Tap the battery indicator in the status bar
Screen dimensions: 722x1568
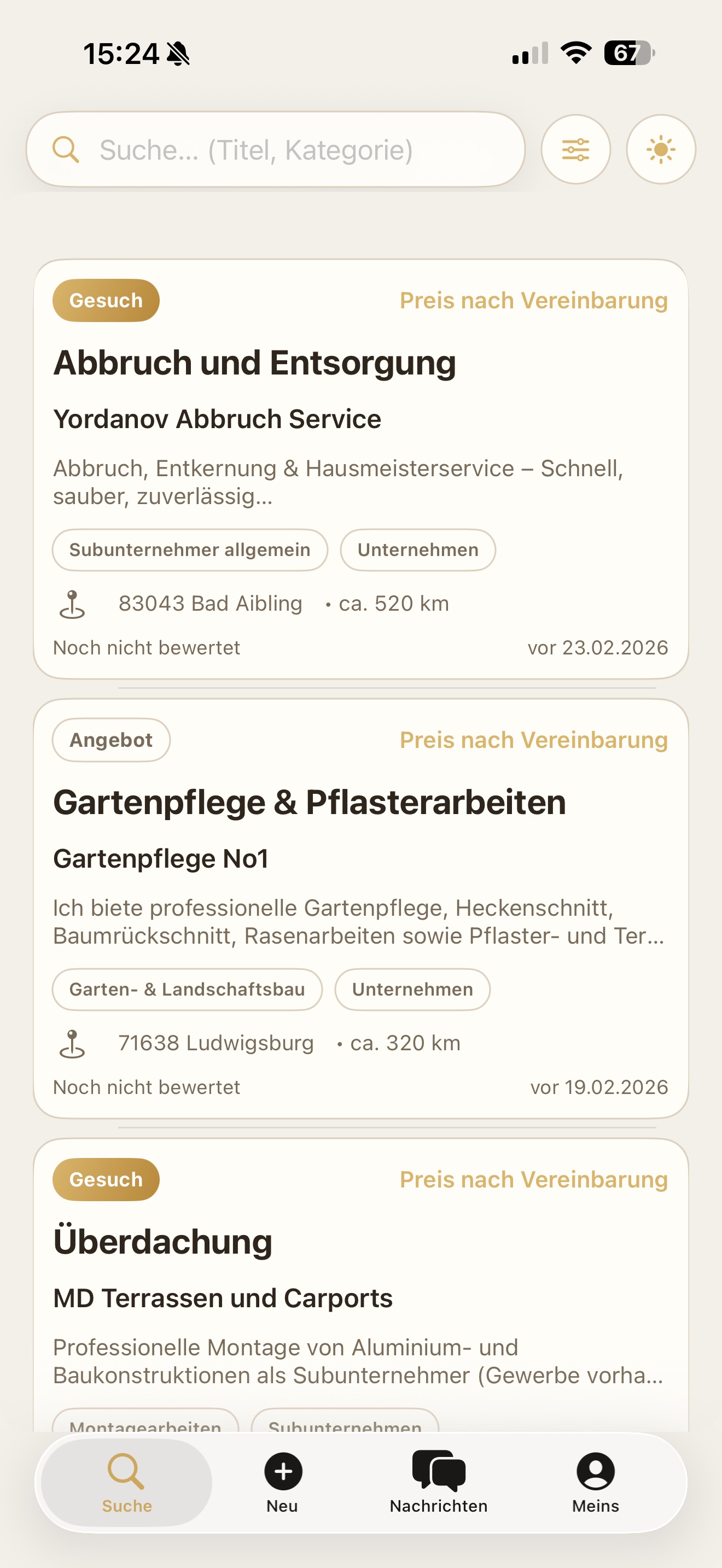point(631,54)
